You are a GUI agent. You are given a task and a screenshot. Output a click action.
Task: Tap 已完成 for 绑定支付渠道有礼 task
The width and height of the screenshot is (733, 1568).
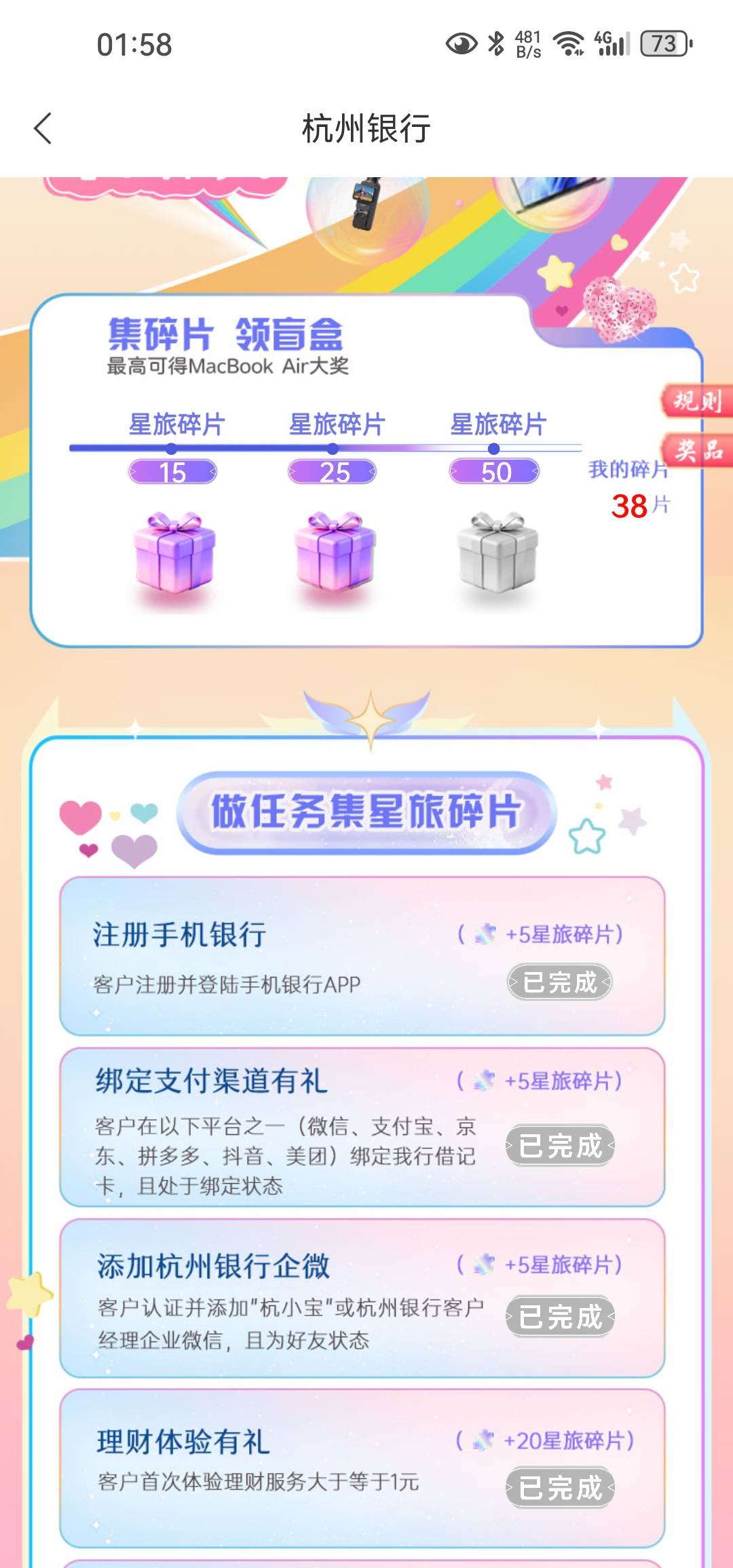560,1146
